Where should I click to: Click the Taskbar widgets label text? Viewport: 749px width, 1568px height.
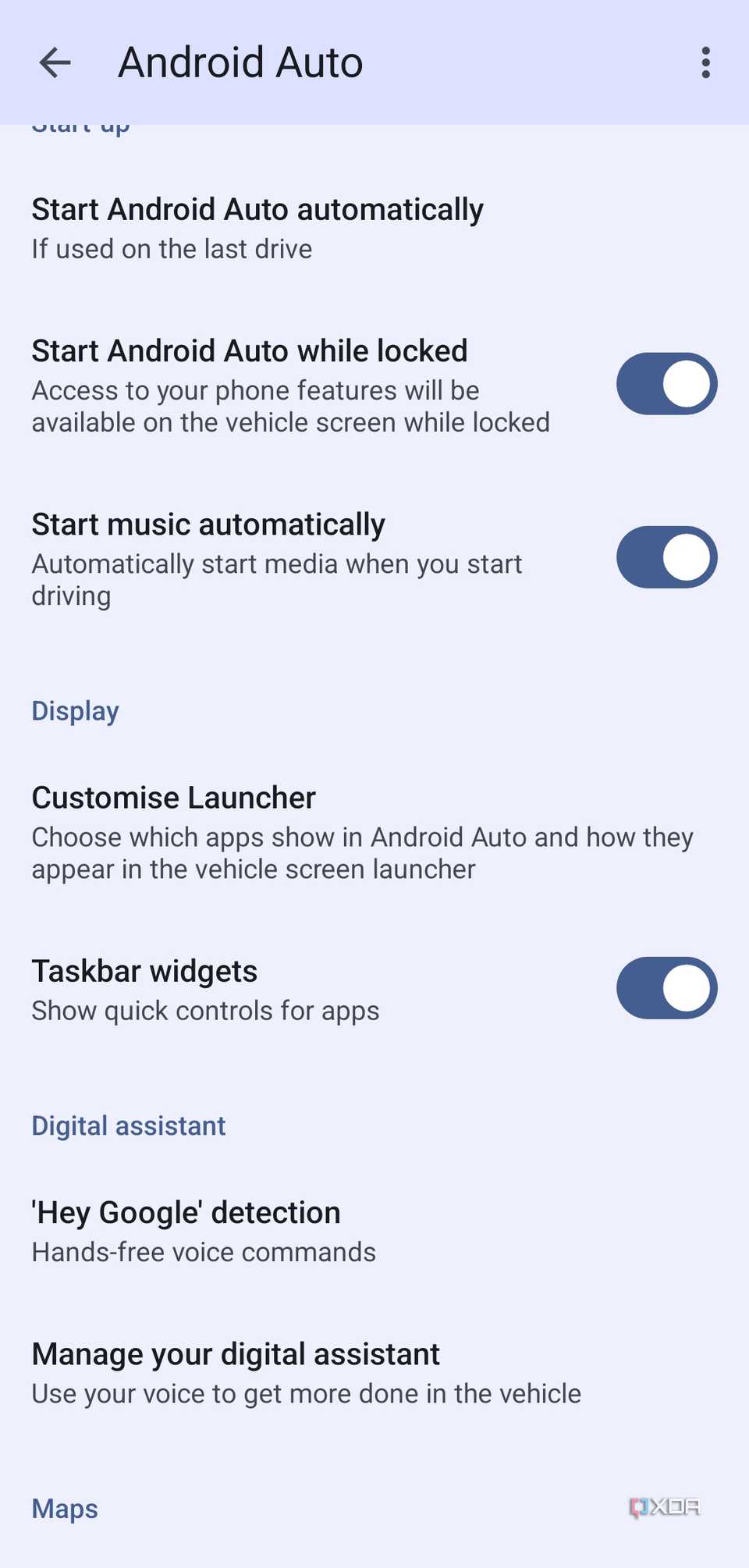[x=144, y=970]
